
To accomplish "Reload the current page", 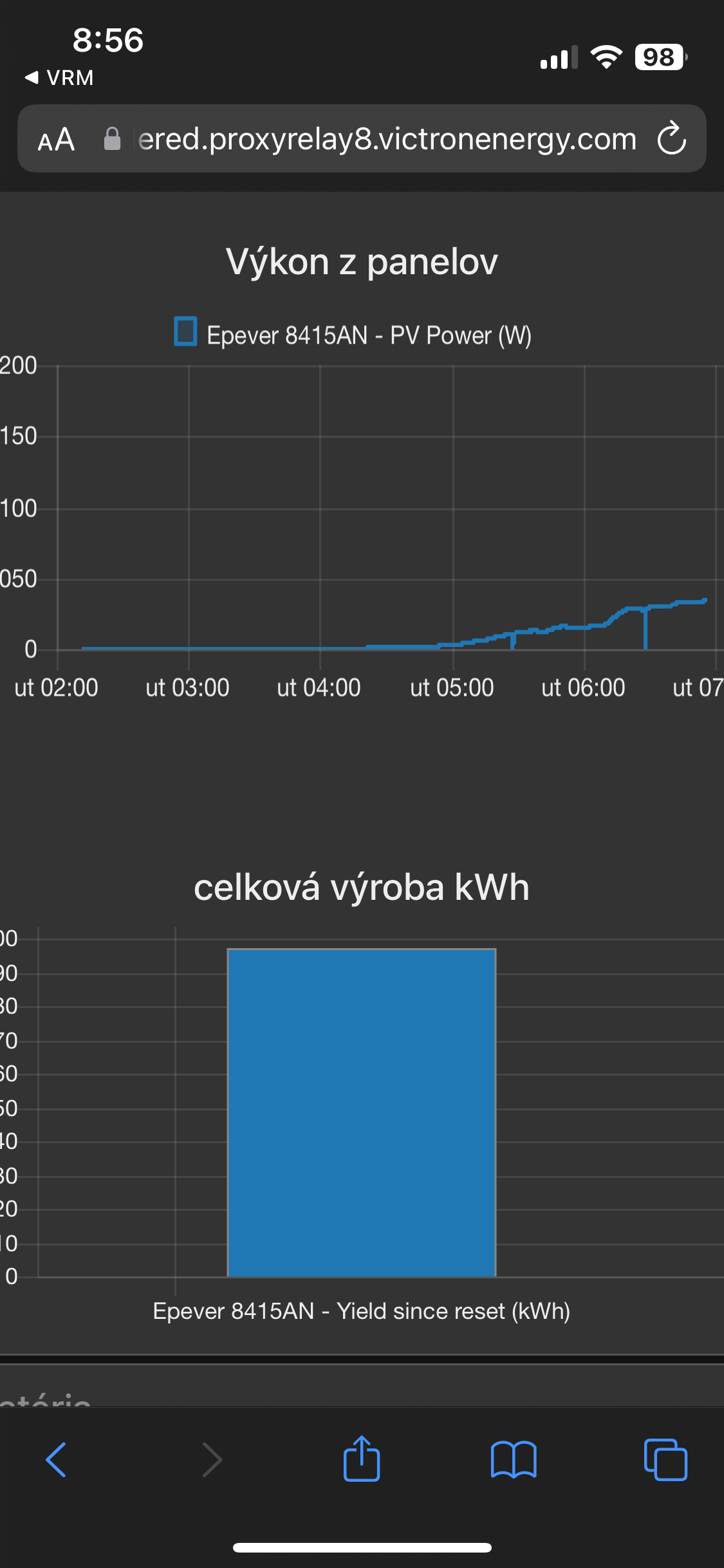I will (672, 138).
